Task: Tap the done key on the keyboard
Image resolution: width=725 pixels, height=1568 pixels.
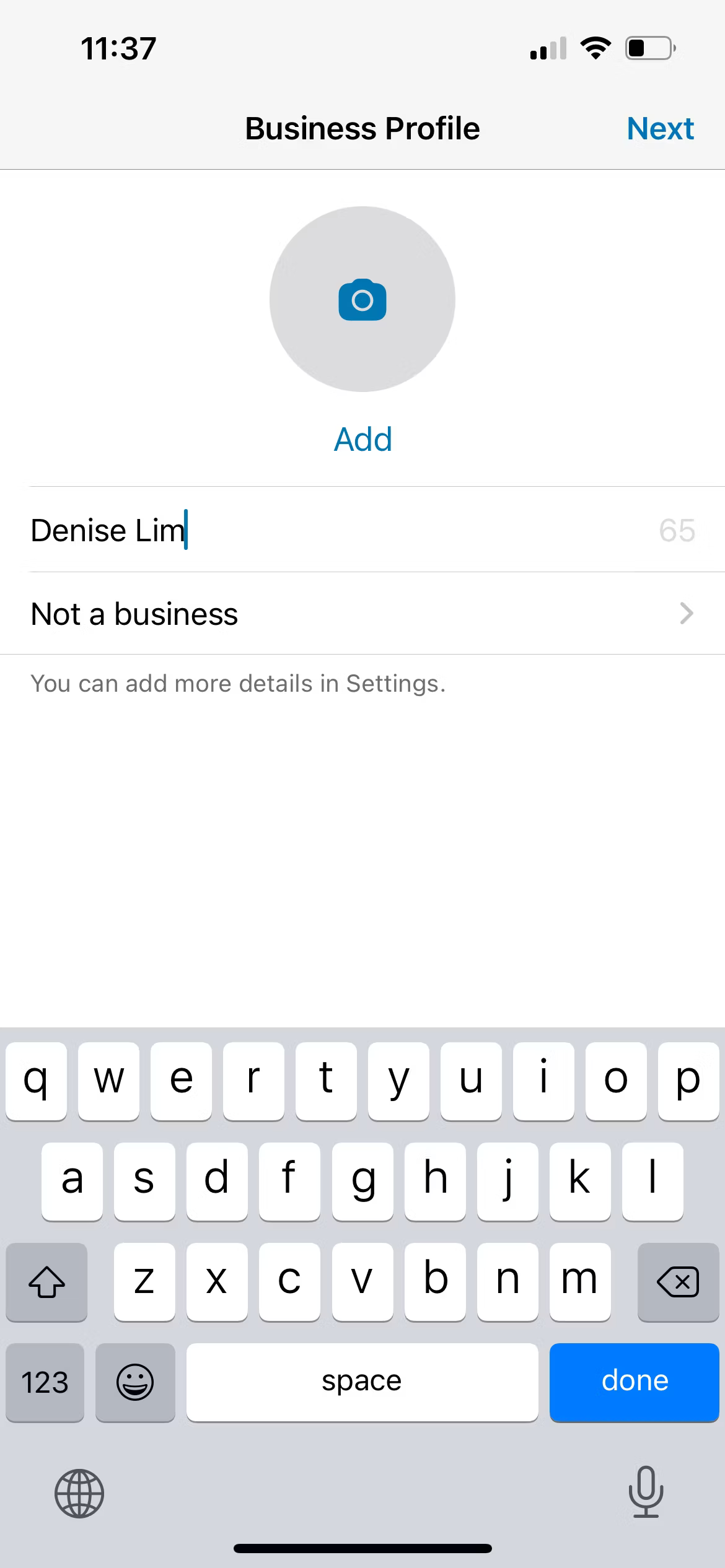Action: pos(634,1381)
